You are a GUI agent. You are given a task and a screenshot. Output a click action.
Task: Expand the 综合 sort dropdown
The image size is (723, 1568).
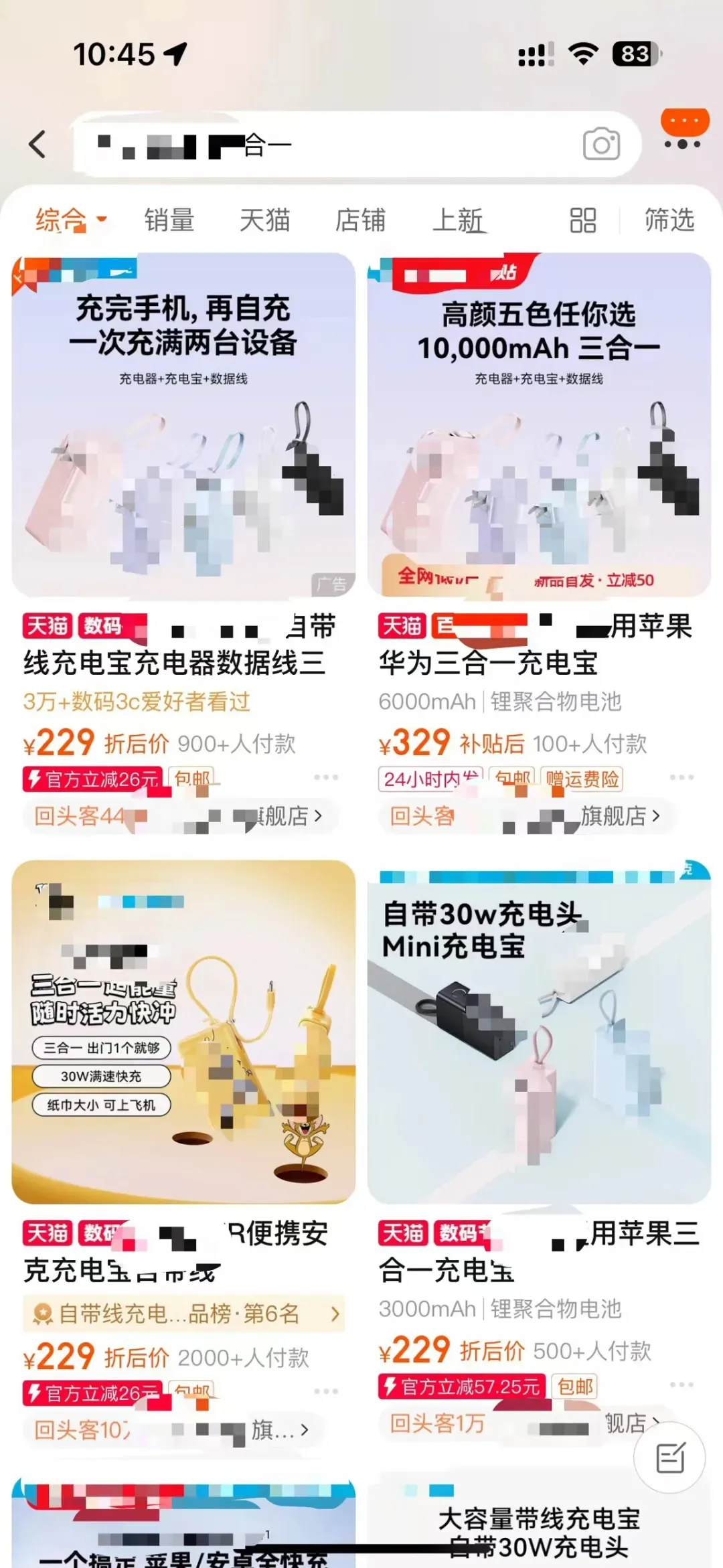(70, 220)
